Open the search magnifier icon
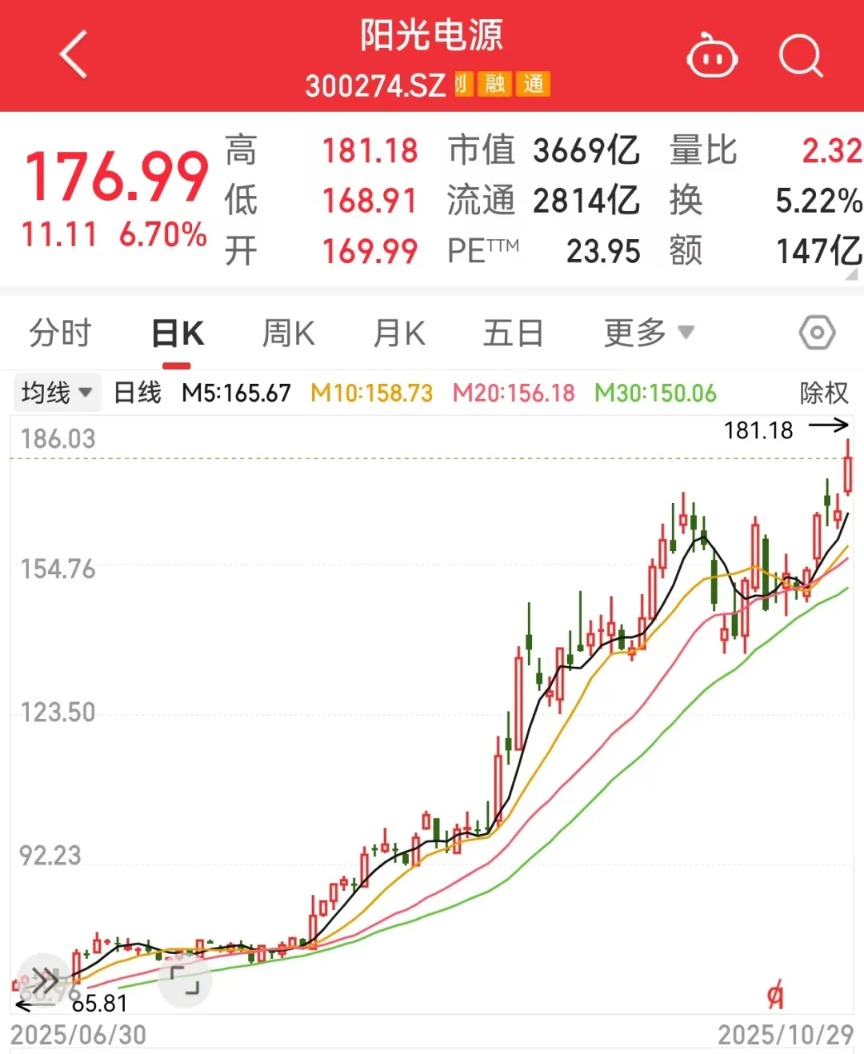Image resolution: width=864 pixels, height=1054 pixels. pyautogui.click(x=797, y=56)
